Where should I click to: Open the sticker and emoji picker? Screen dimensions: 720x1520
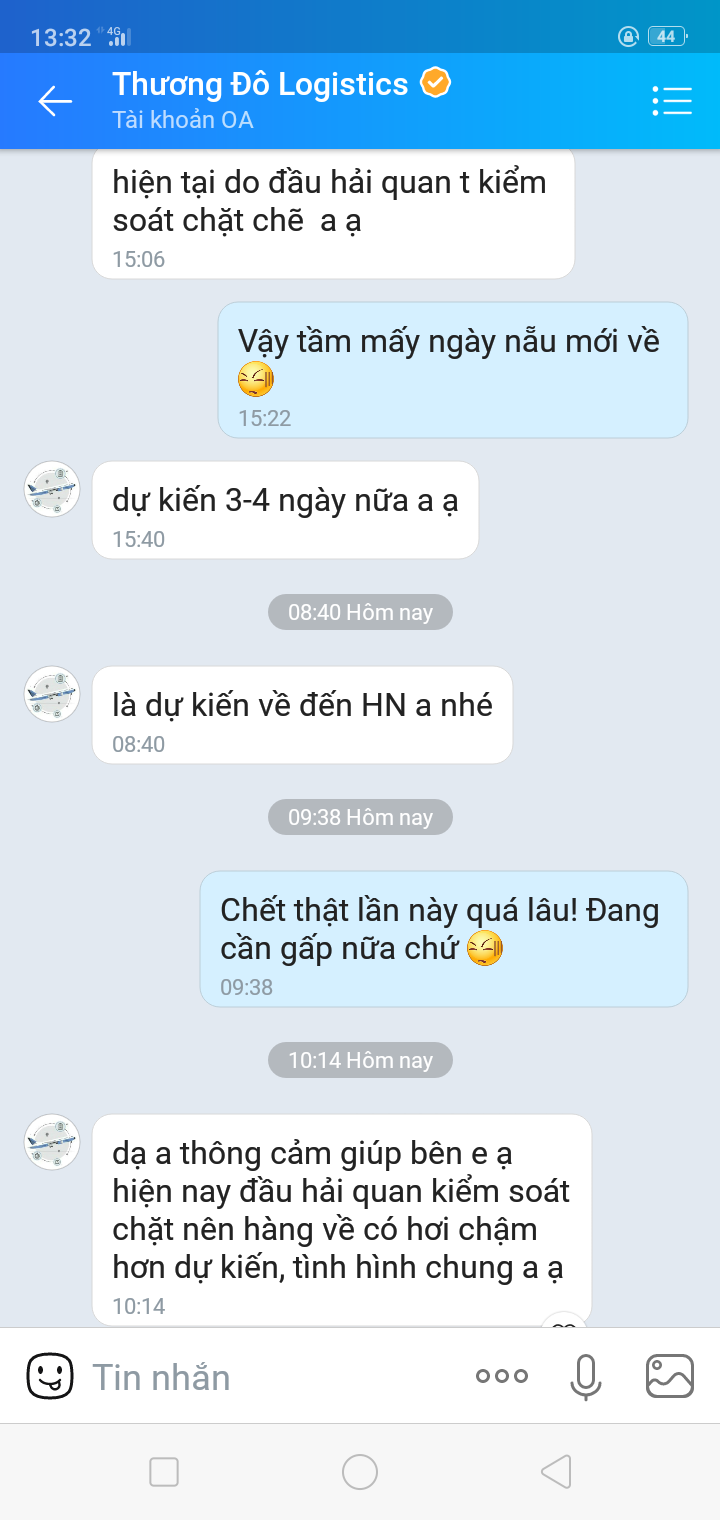click(47, 1375)
